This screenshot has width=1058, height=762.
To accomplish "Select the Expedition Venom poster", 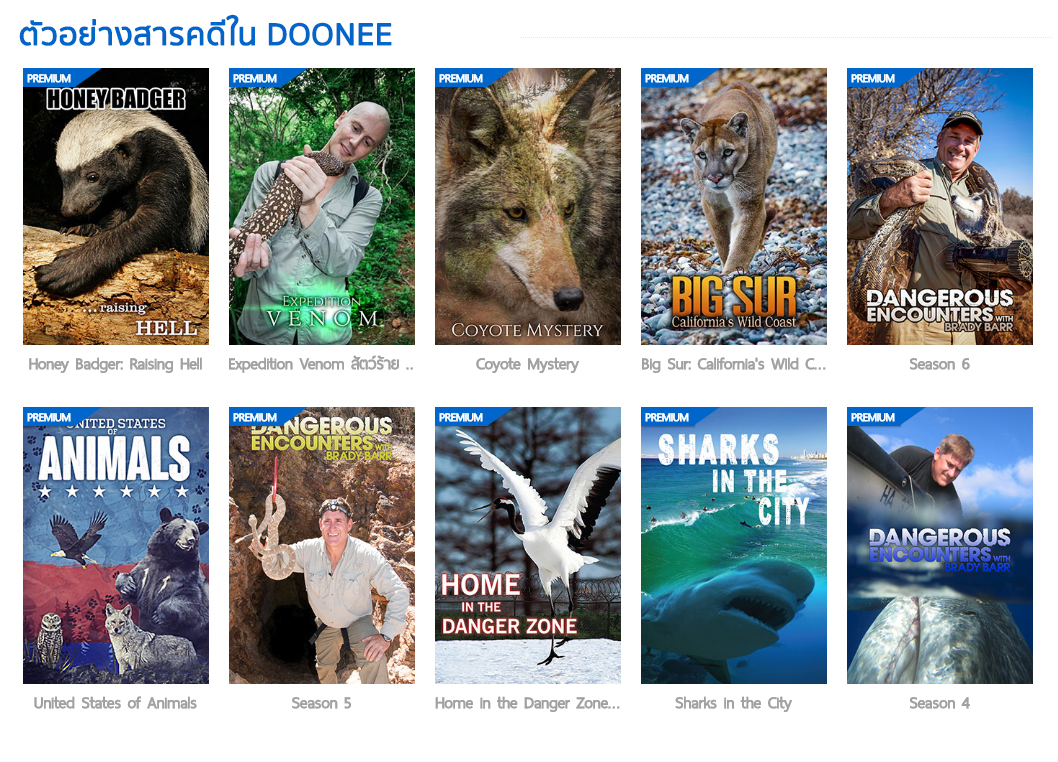I will click(322, 207).
